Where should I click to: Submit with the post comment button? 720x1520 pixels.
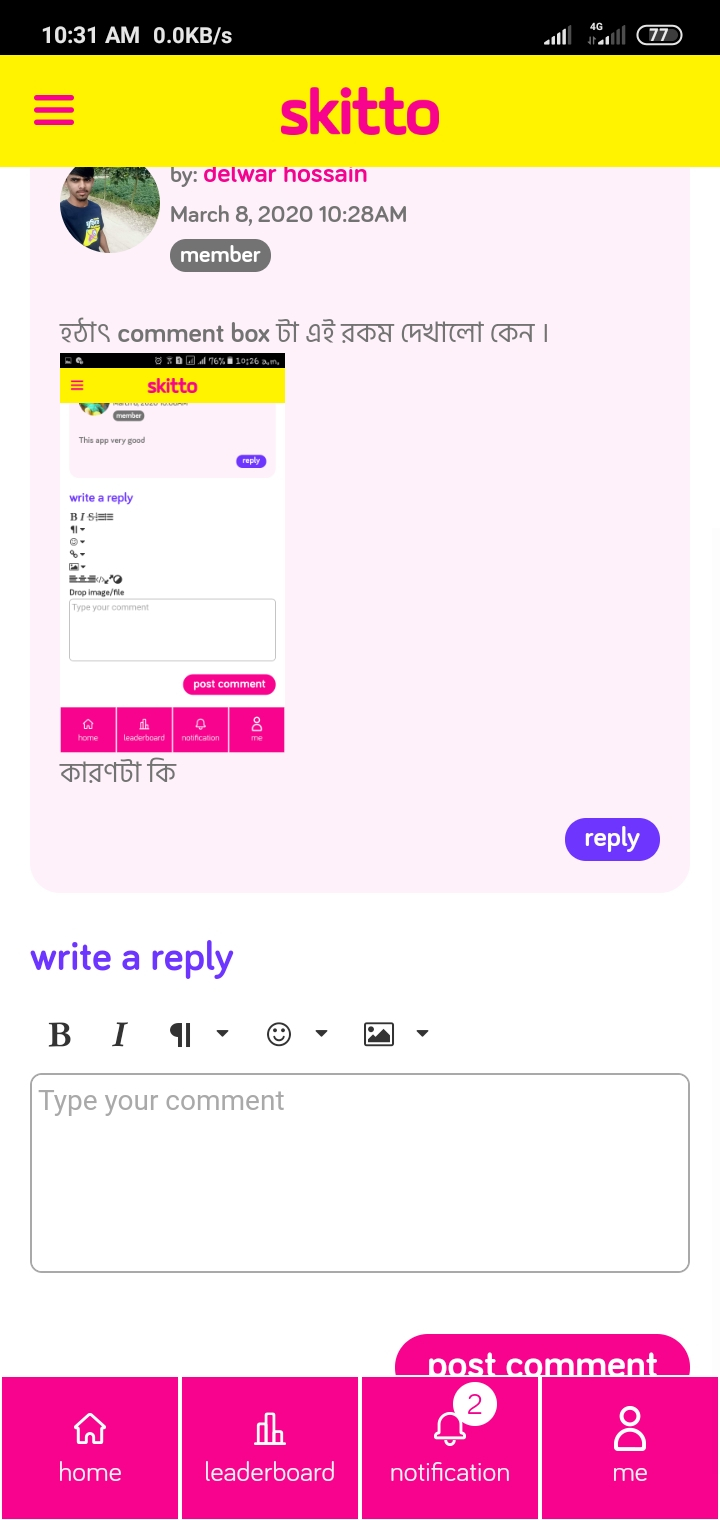tap(543, 1356)
